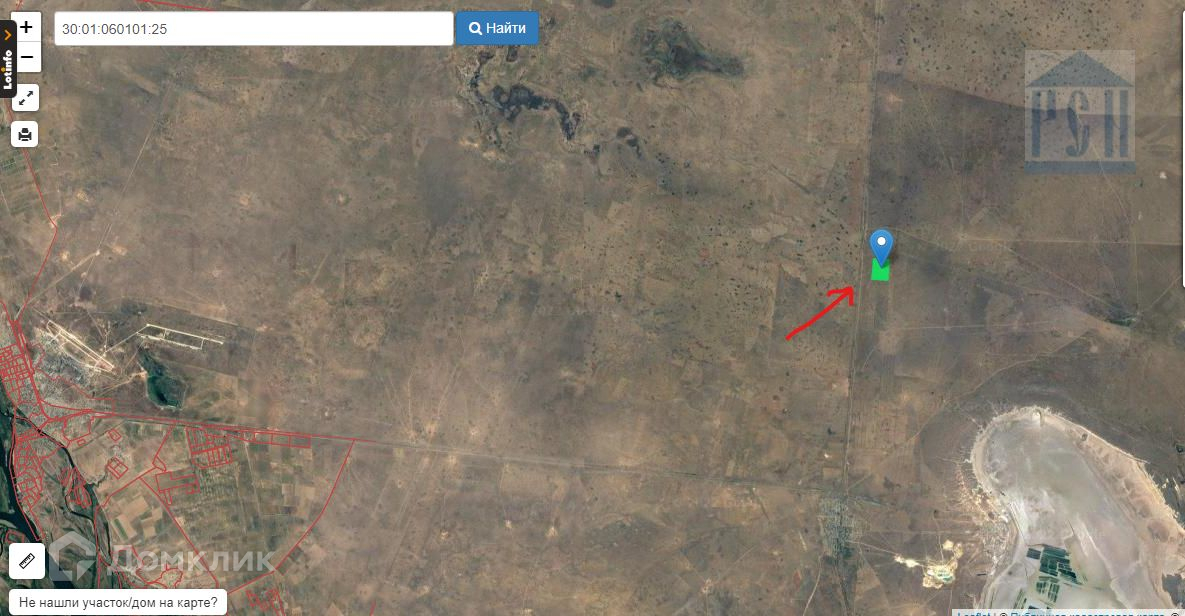Toggle fullscreen map view
The image size is (1185, 616).
click(x=25, y=98)
